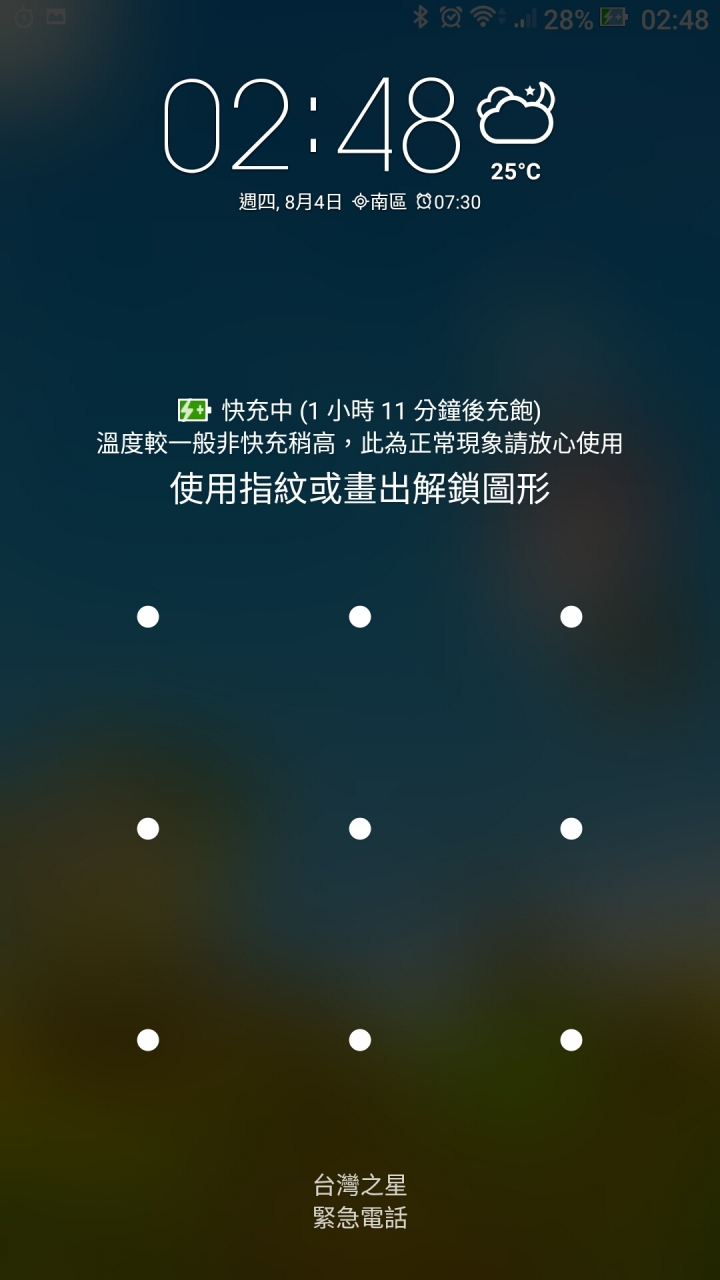Tap the bottom-right dot of unlock pattern
Screen dimensions: 720x1280
click(571, 1040)
